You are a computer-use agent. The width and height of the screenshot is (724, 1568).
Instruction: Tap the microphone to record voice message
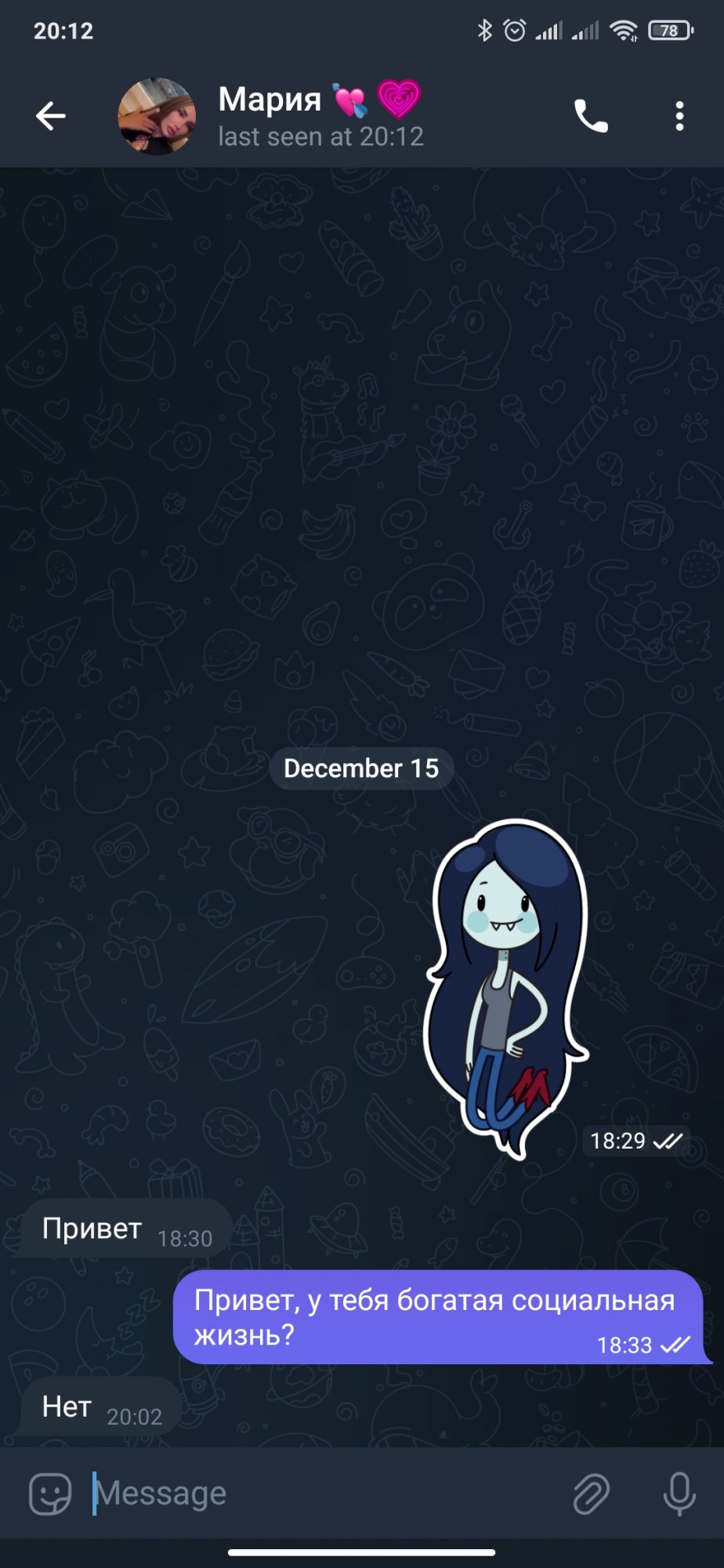click(x=679, y=1493)
